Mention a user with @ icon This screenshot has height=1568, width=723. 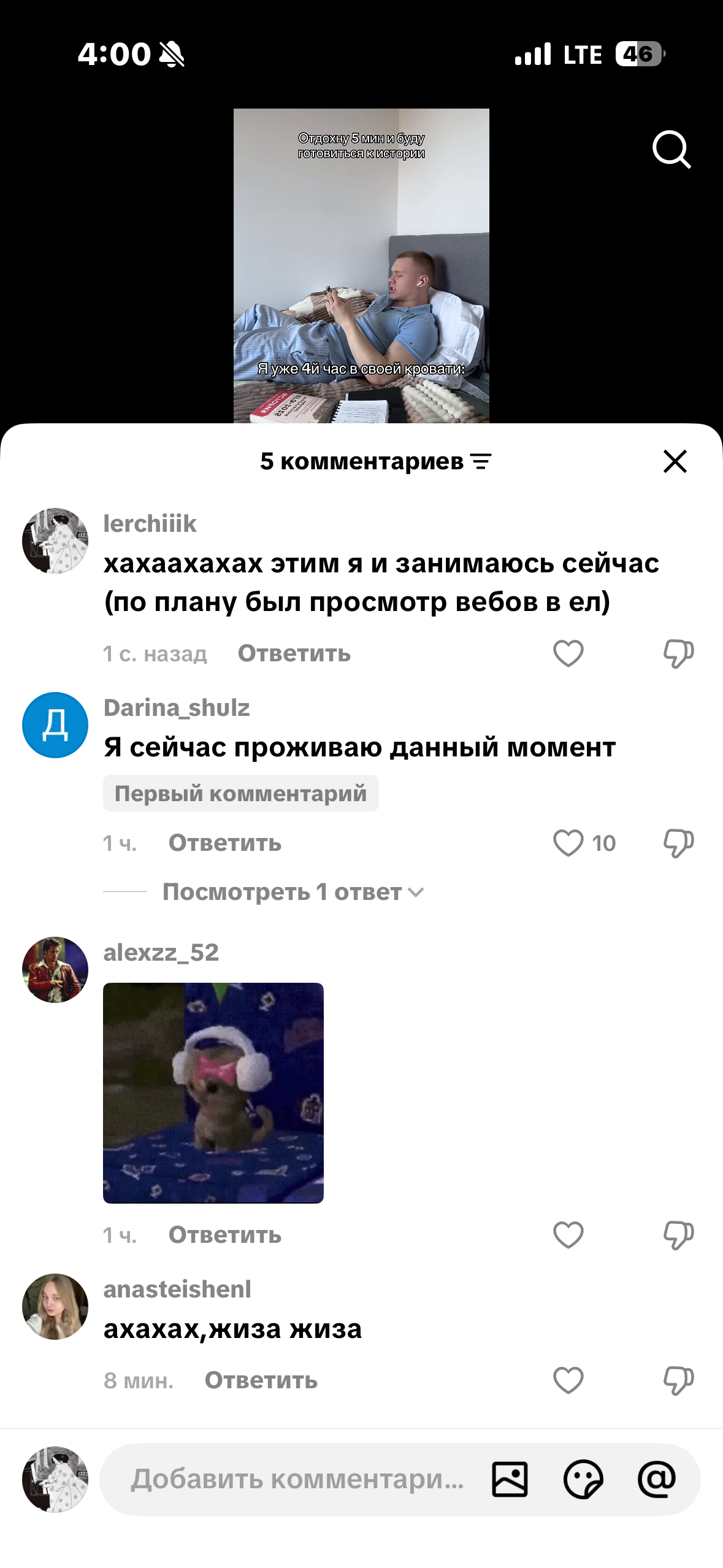click(x=657, y=1479)
